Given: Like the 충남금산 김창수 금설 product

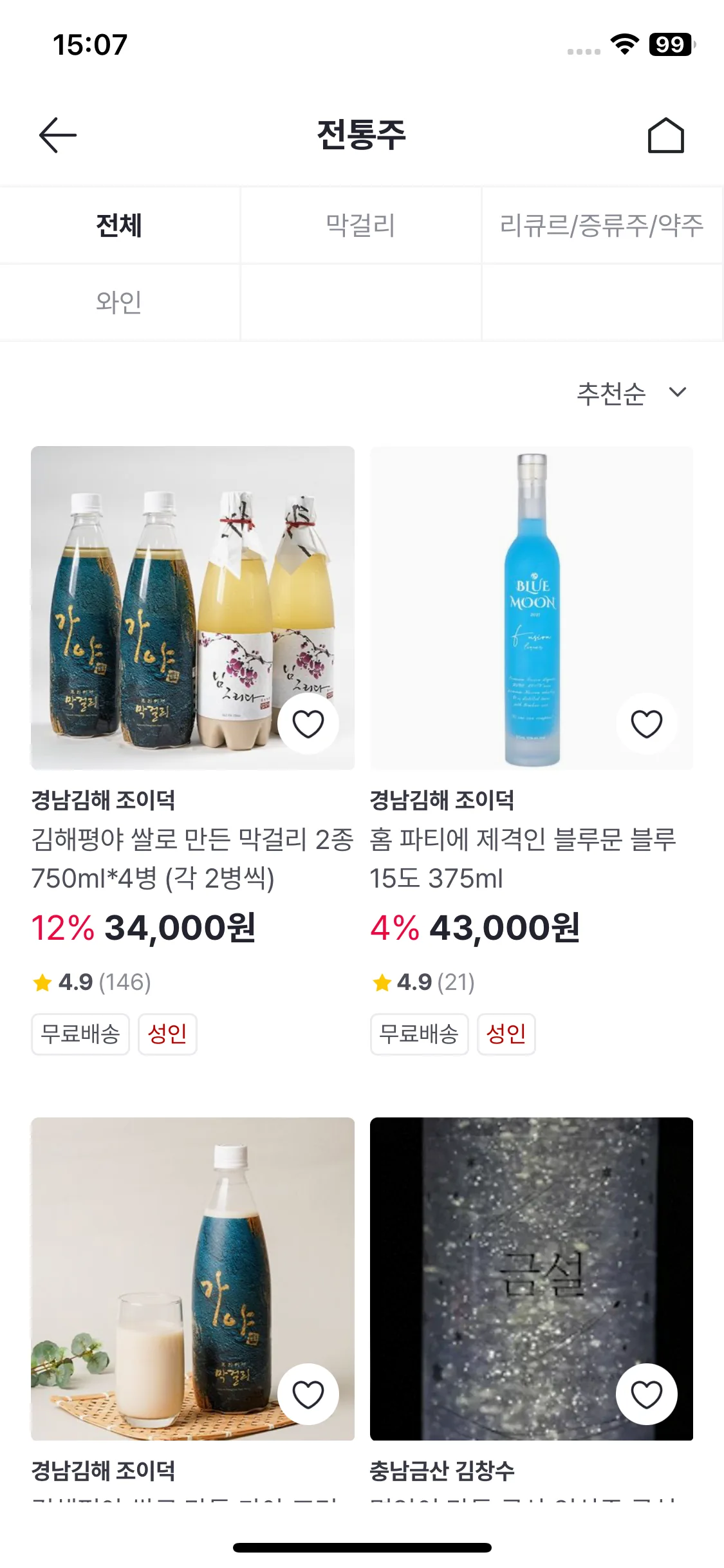Looking at the screenshot, I should tap(647, 1394).
